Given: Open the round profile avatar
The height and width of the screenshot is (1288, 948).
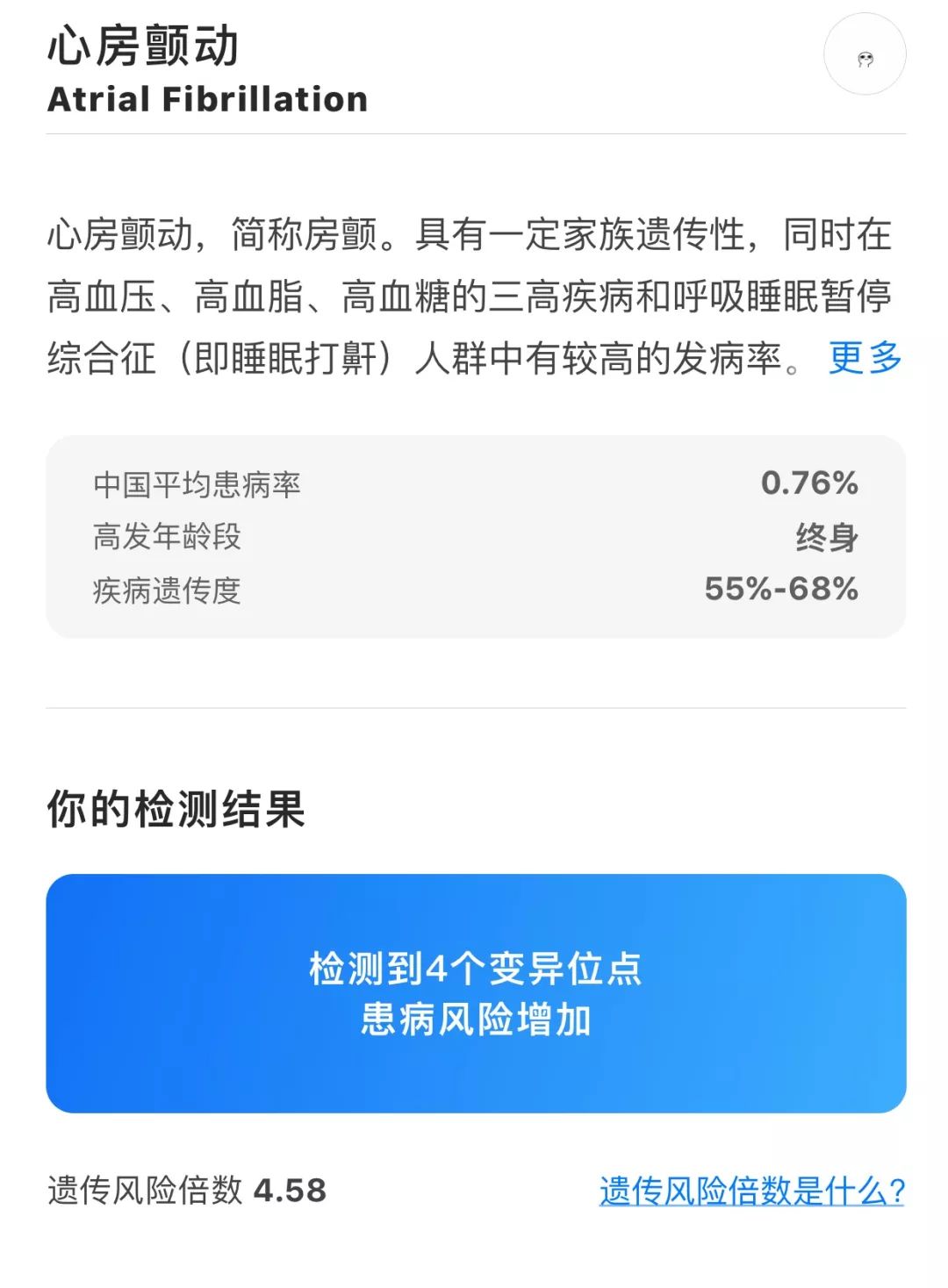Looking at the screenshot, I should 865,54.
